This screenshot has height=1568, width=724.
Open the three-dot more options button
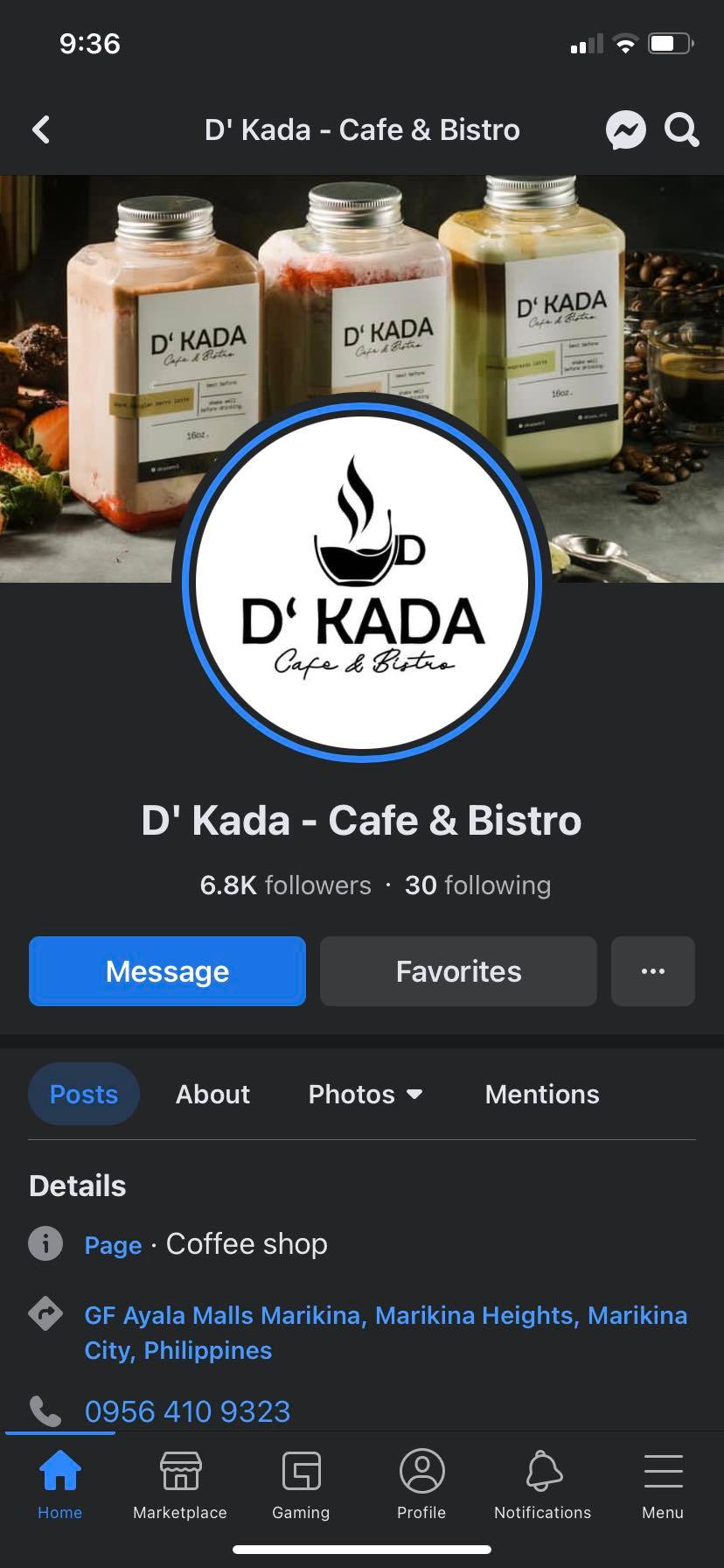pos(653,971)
